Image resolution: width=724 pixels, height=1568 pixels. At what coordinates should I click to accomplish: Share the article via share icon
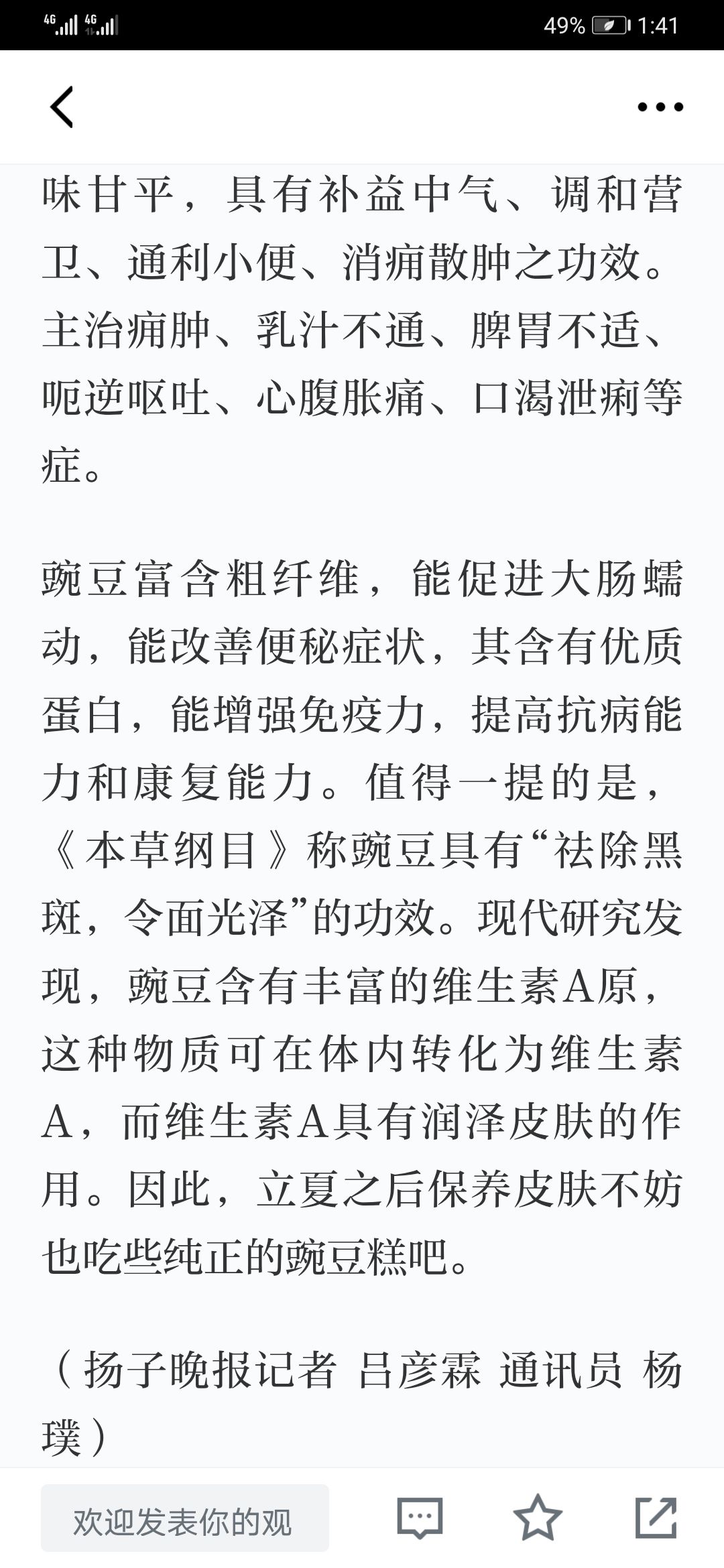click(x=656, y=1517)
